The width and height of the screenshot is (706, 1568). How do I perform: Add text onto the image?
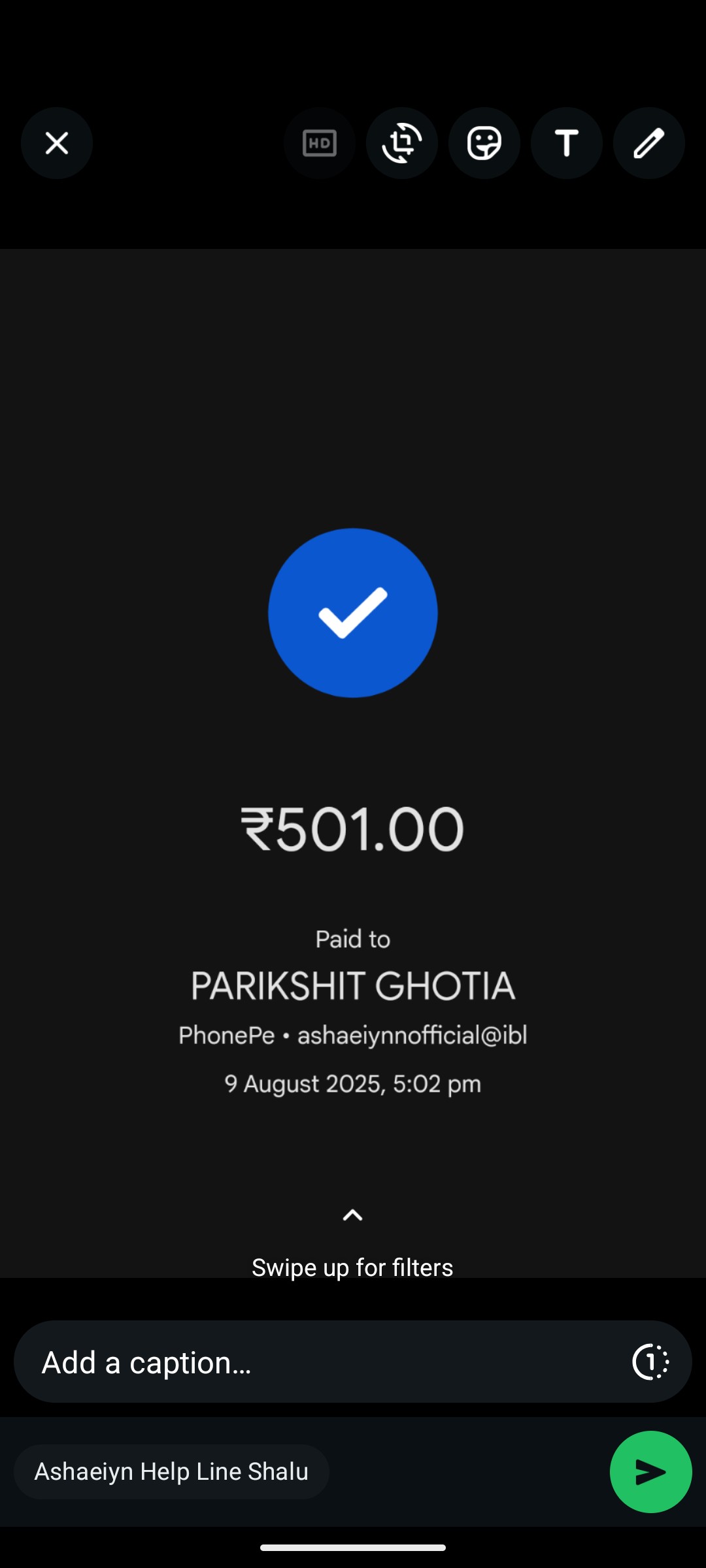[567, 143]
